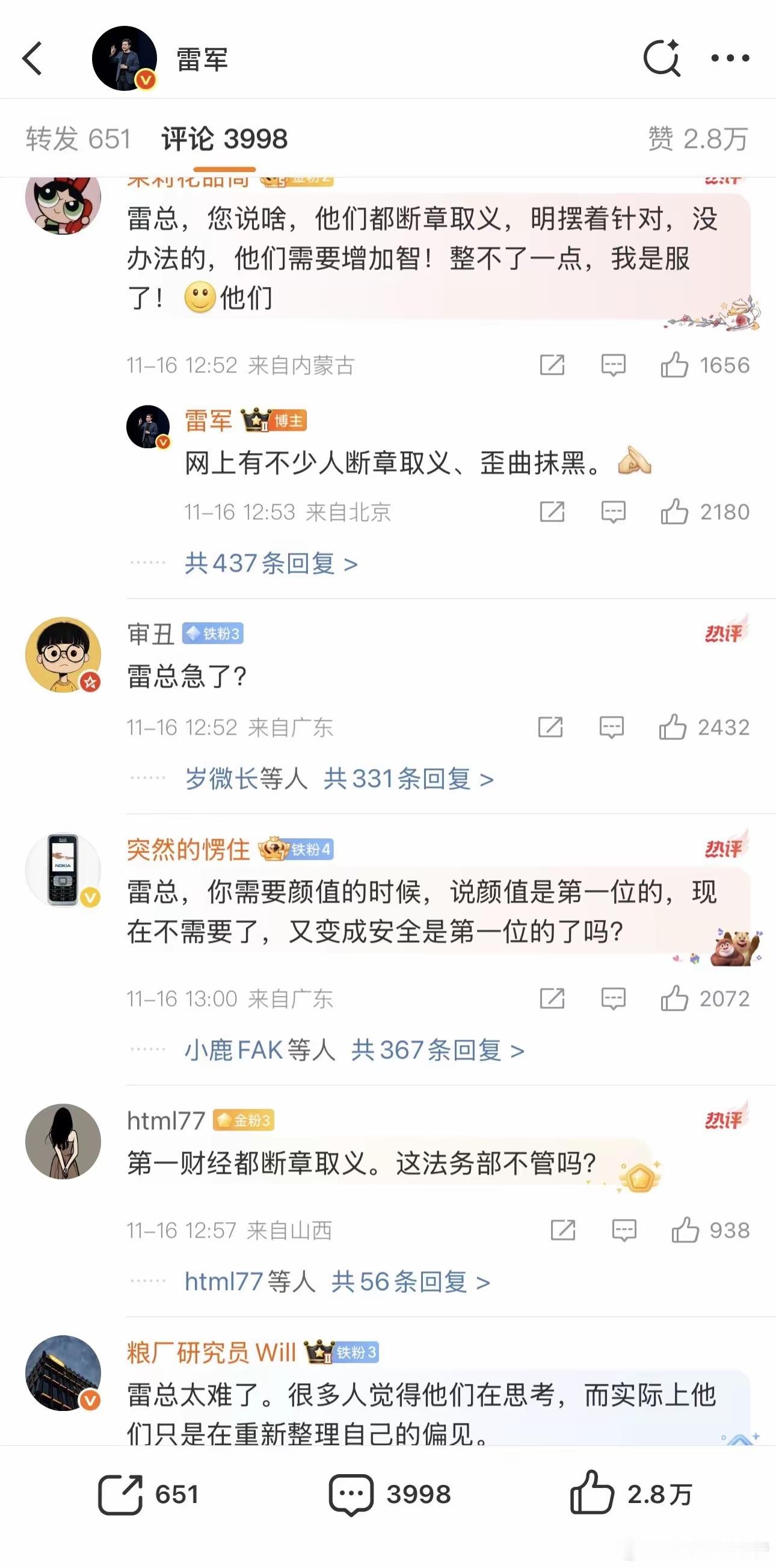Switch to the 转发 651 tab

pyautogui.click(x=78, y=138)
